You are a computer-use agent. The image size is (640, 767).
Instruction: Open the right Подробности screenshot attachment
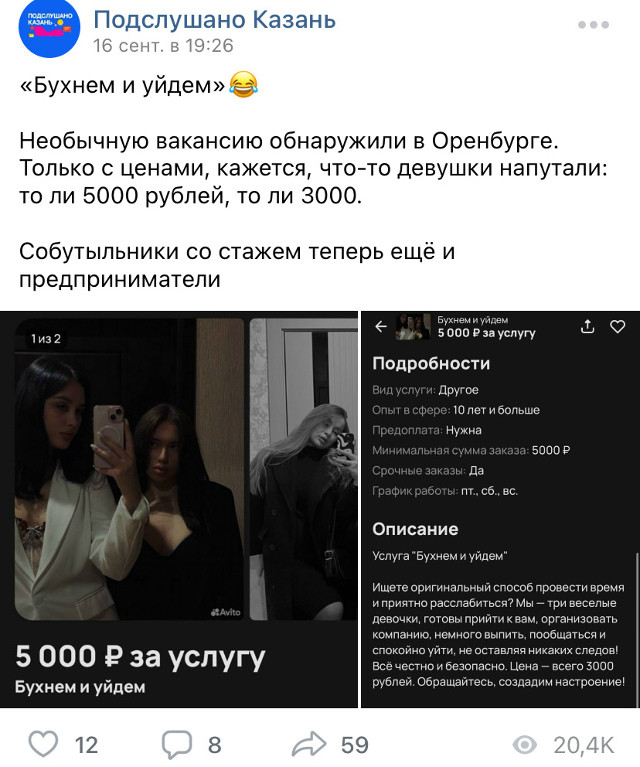click(x=498, y=510)
